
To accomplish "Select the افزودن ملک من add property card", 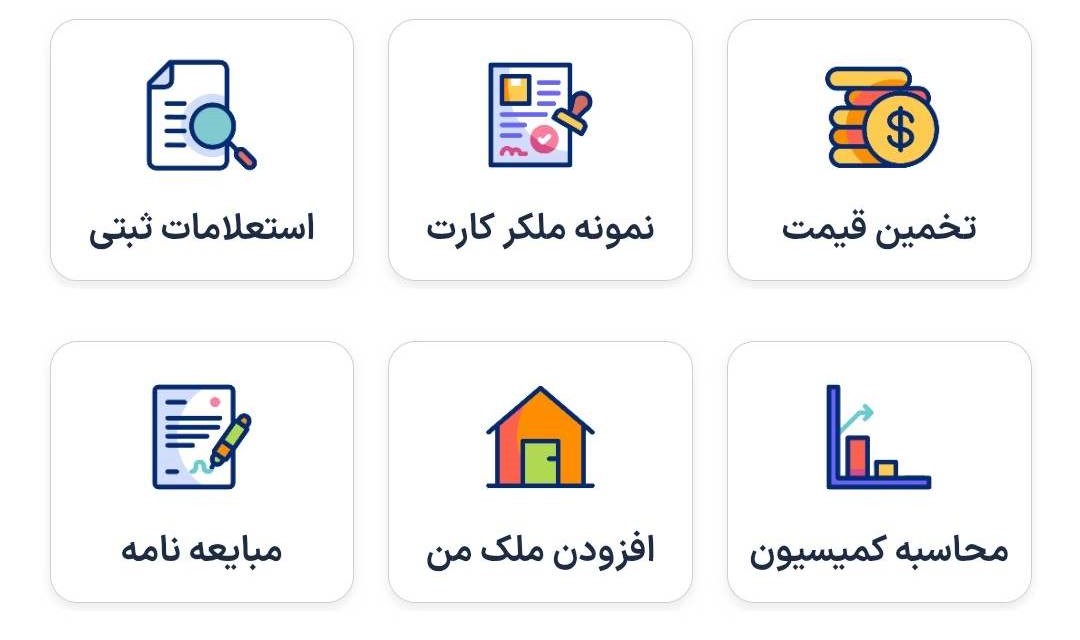I will 540,472.
